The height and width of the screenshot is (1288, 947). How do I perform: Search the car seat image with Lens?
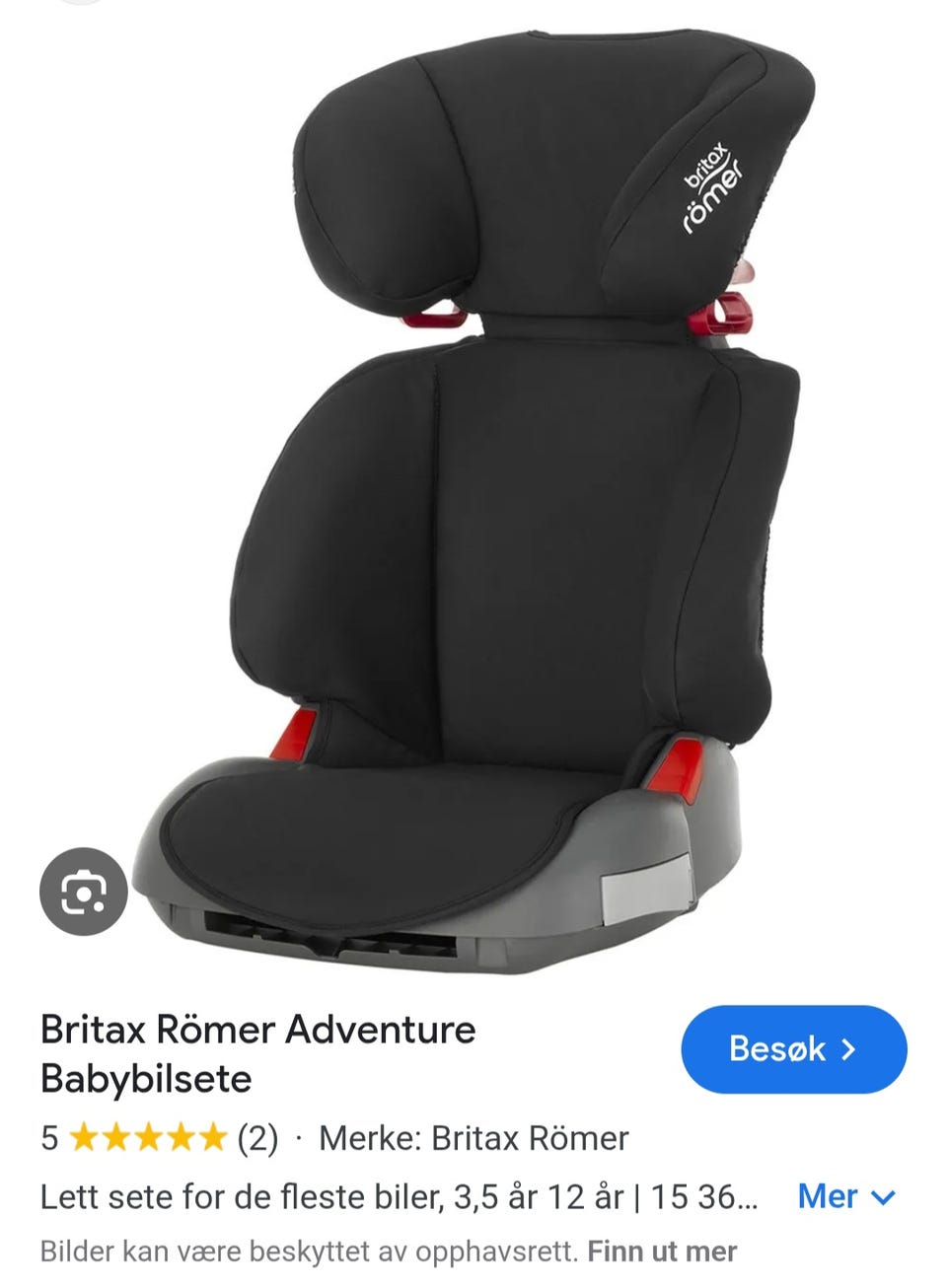pos(83,892)
